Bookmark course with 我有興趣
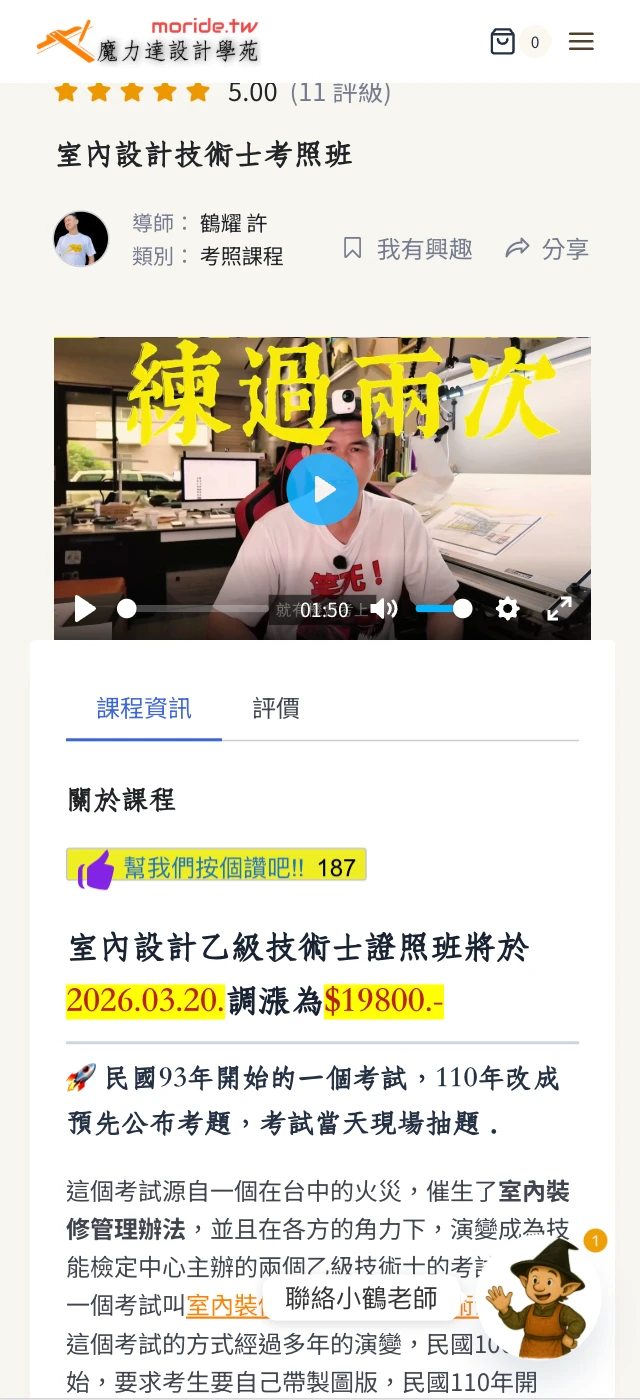 click(407, 249)
